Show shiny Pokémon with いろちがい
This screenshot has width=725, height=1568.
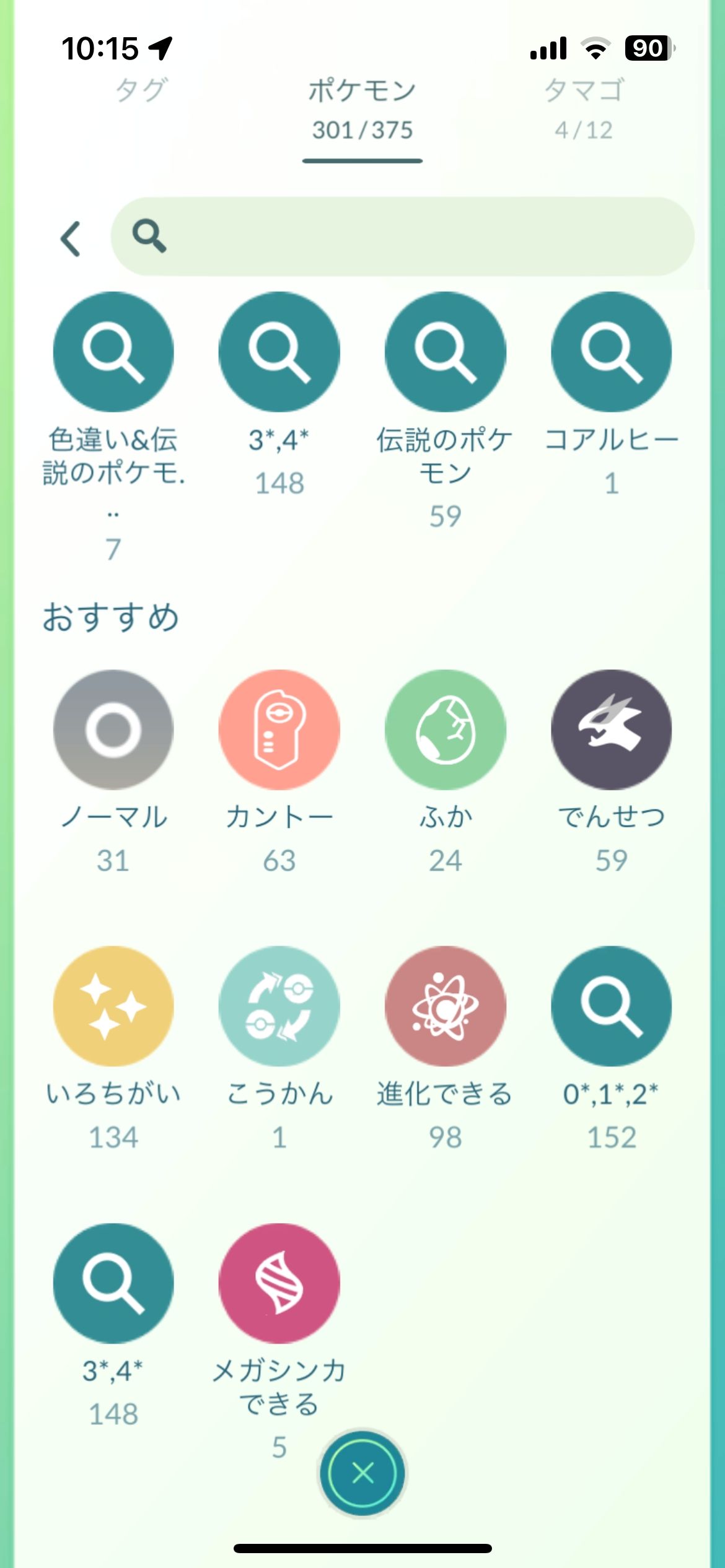coord(113,1006)
